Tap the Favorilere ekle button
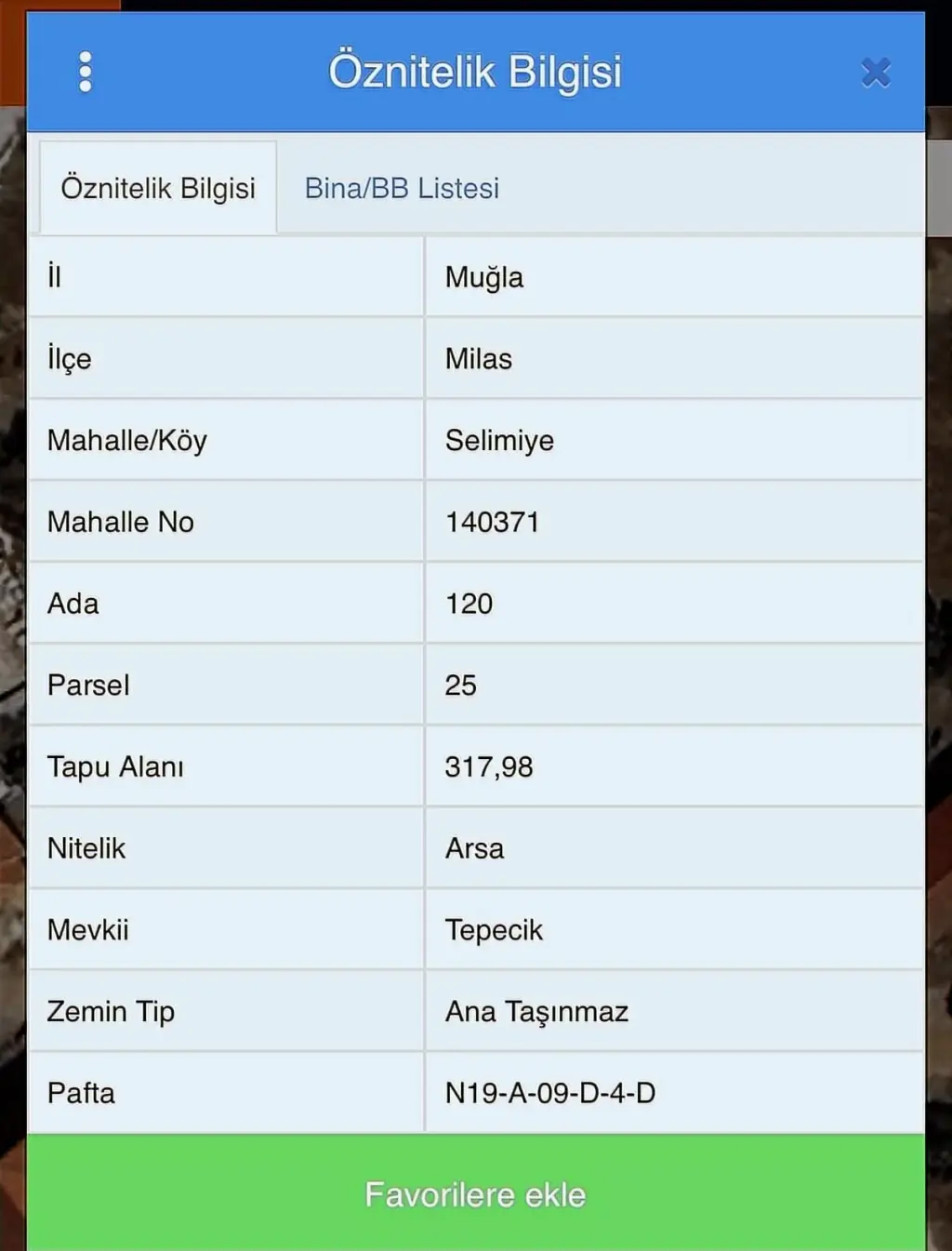 475,1194
